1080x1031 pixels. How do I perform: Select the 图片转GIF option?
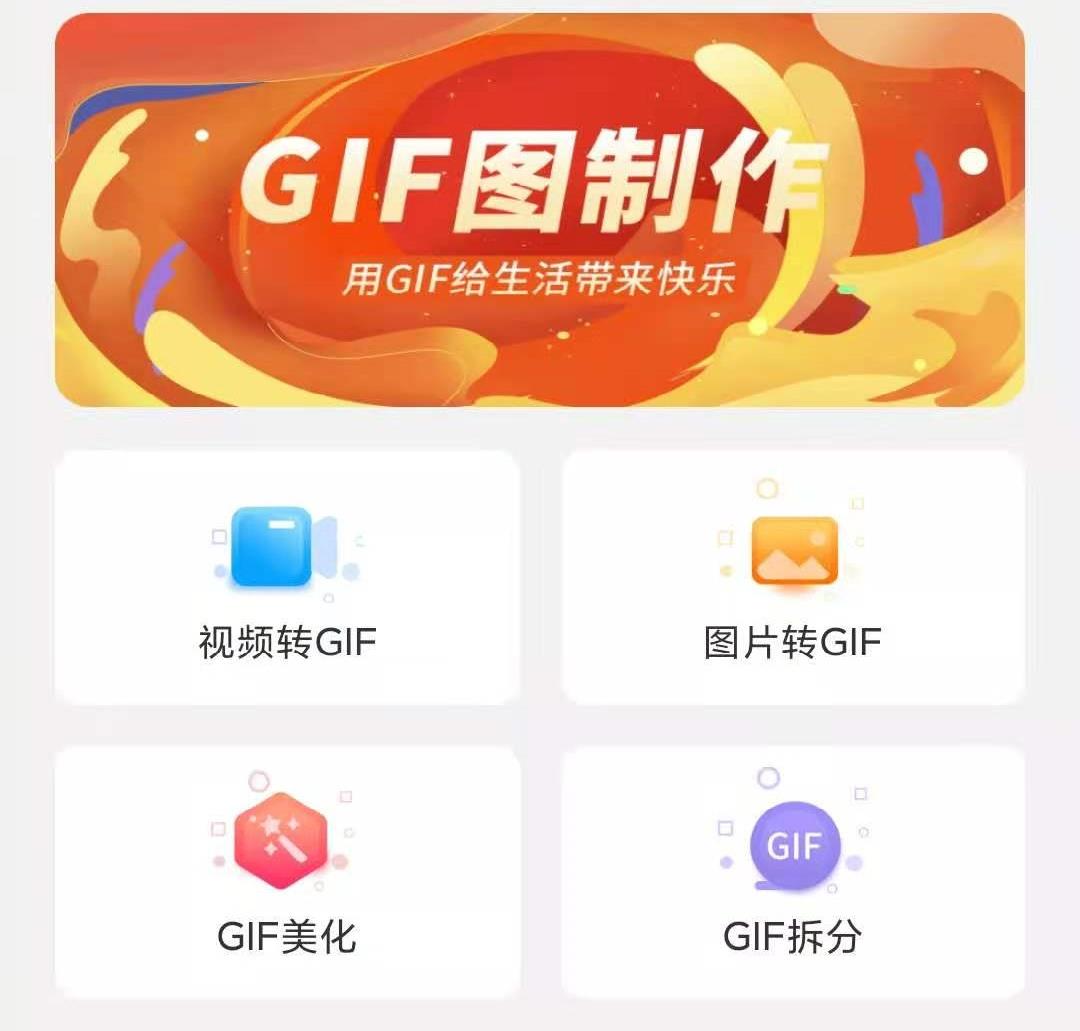pos(793,578)
